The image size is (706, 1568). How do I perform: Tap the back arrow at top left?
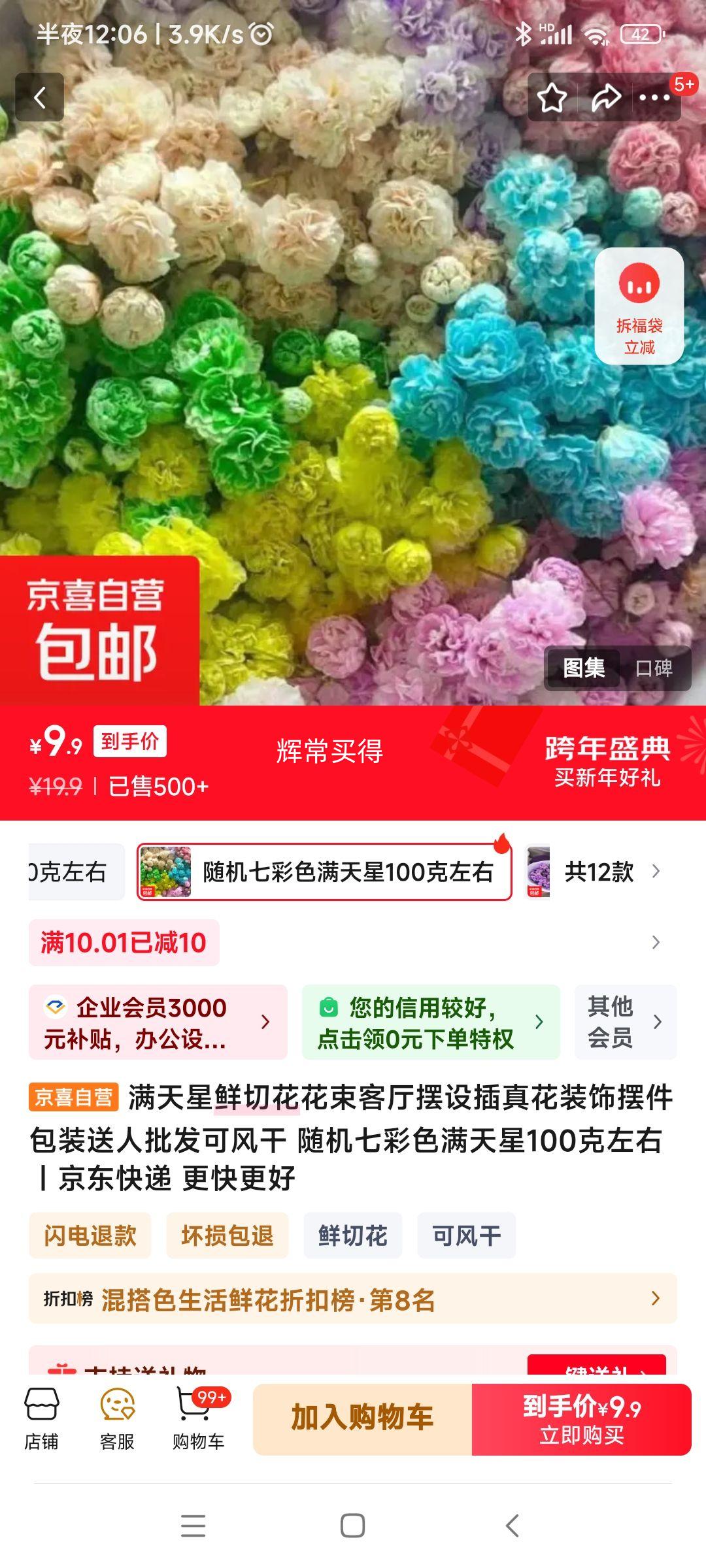pyautogui.click(x=41, y=97)
